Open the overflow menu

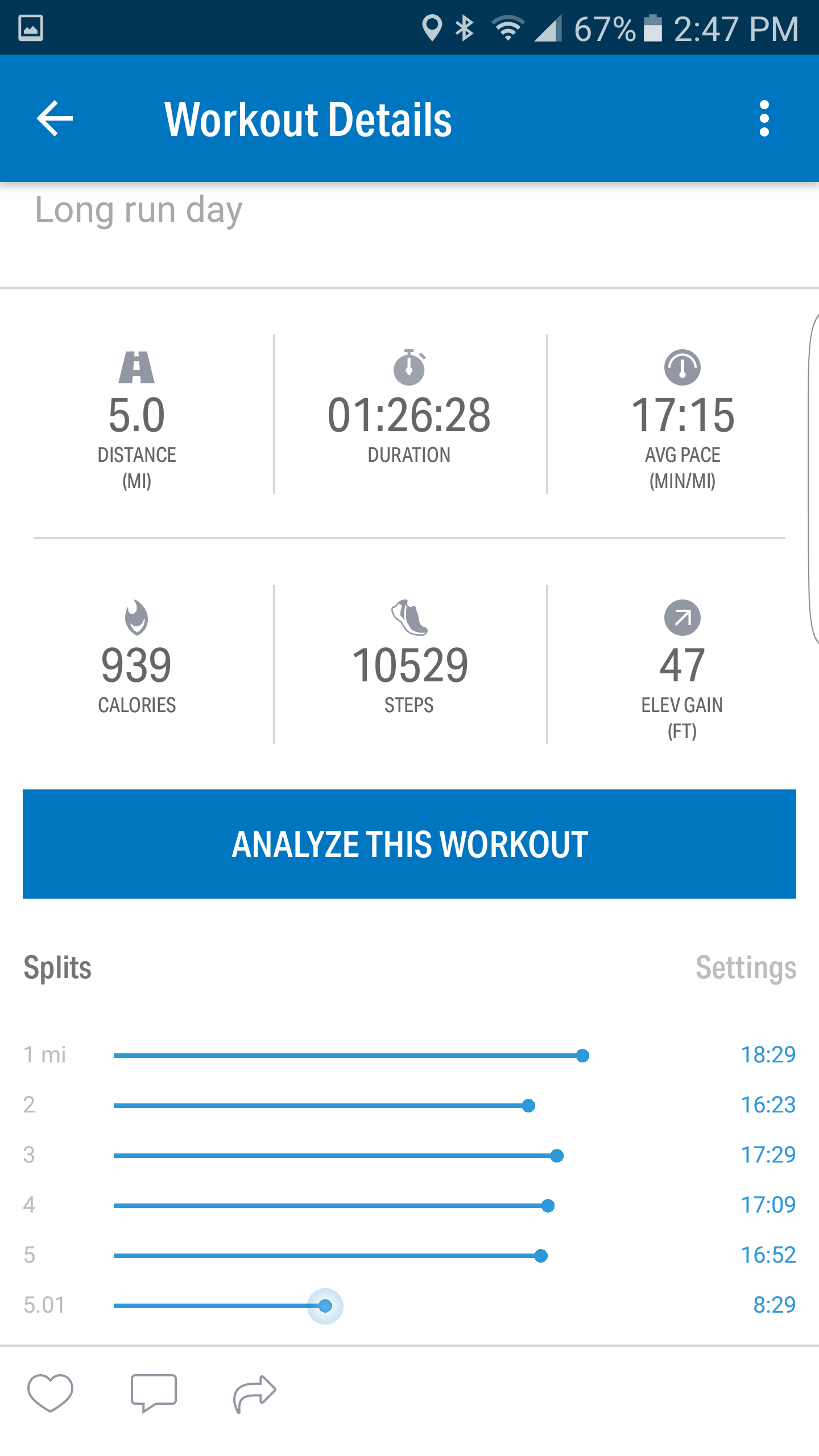tap(764, 118)
